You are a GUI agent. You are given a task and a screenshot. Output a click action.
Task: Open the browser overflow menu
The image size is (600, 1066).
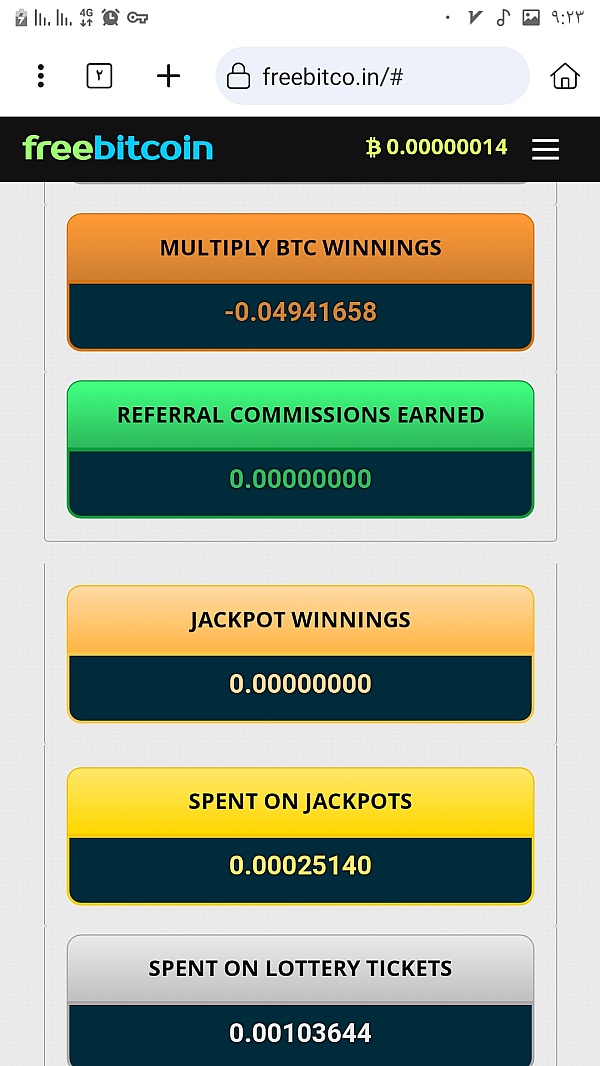click(x=41, y=76)
